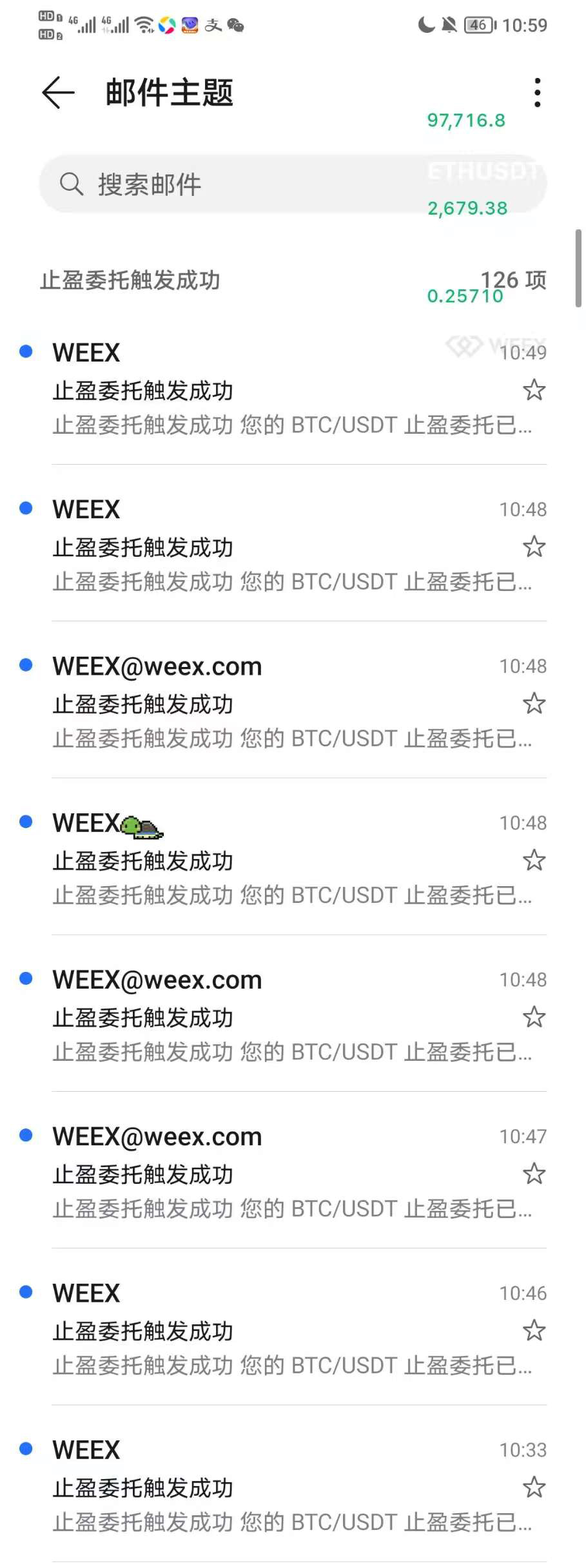
Task: Star the WEEX@weex.com email from 10:47
Action: [x=534, y=1174]
